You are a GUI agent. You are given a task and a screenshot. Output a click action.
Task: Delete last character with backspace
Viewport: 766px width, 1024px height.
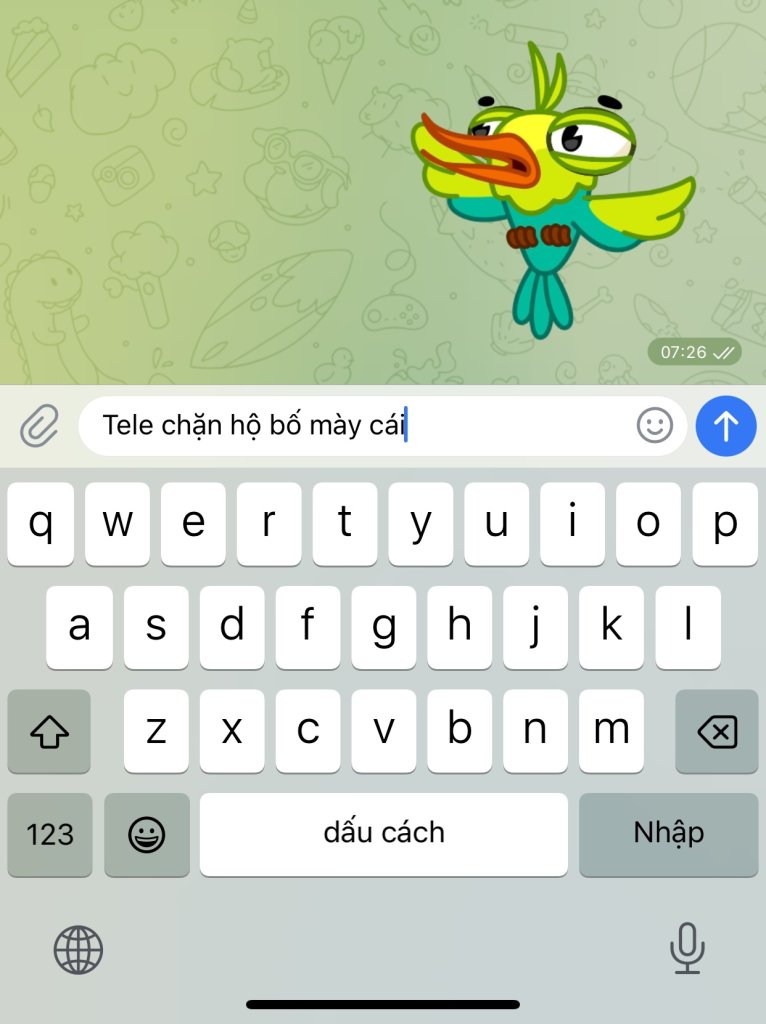tap(716, 733)
